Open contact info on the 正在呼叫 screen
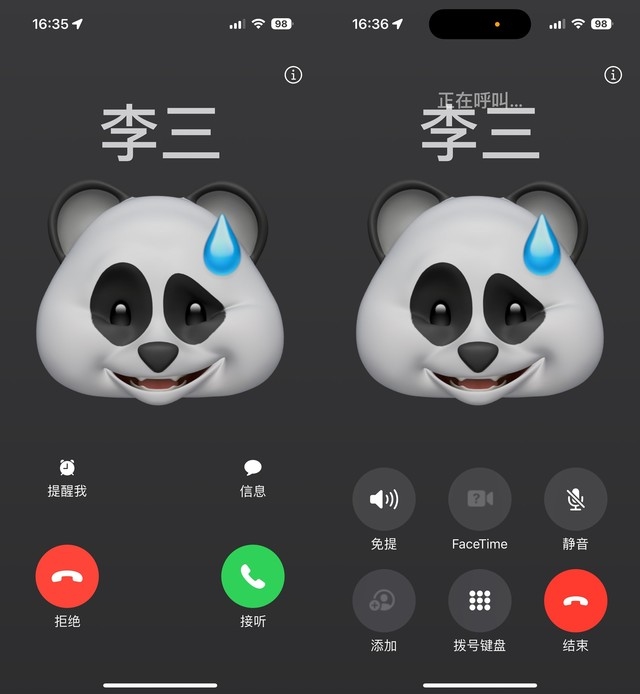This screenshot has width=640, height=694. pos(613,75)
